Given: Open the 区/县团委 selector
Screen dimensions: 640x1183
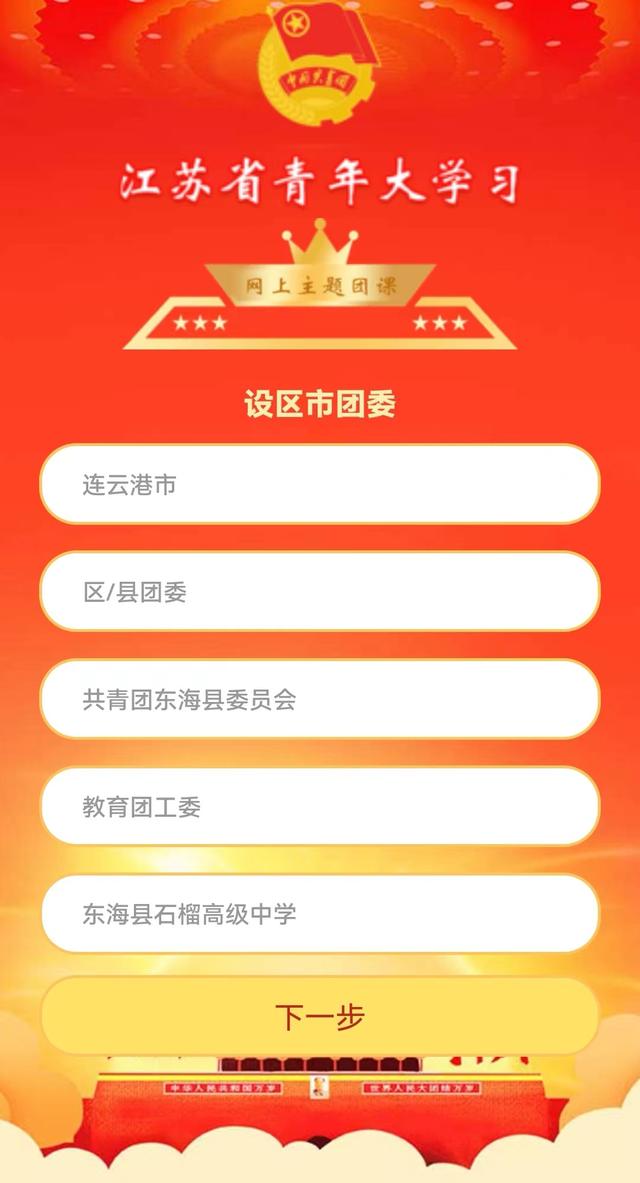Looking at the screenshot, I should coord(320,592).
